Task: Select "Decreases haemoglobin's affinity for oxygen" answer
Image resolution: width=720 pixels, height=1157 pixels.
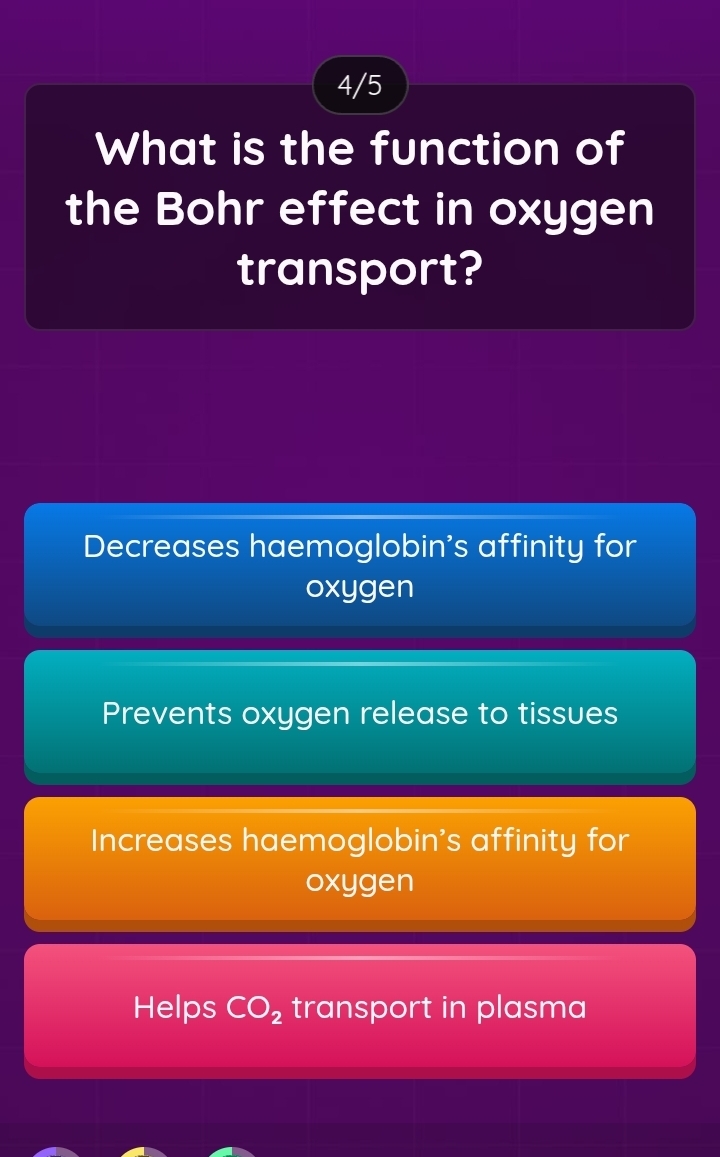Action: pyautogui.click(x=360, y=567)
